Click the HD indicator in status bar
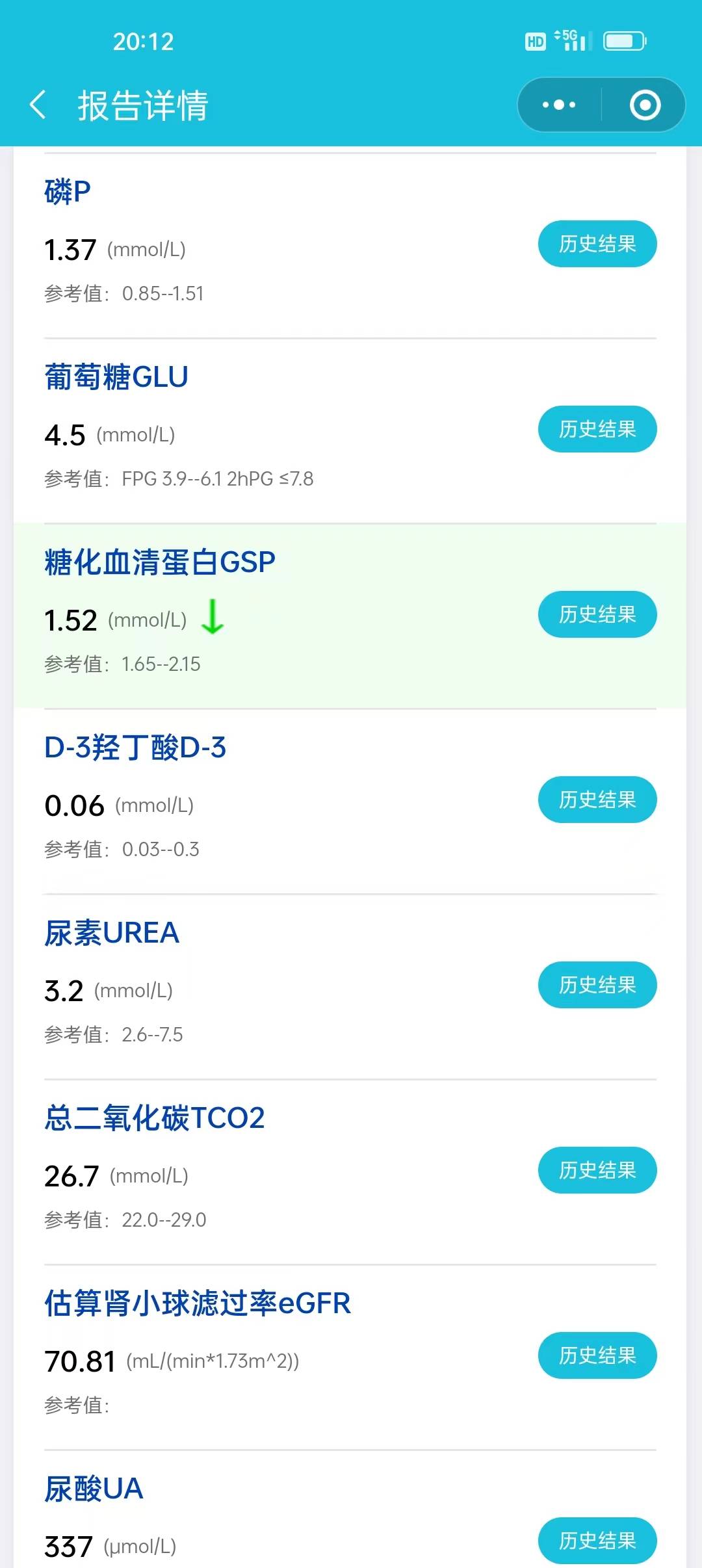Screen dimensions: 702x1568 (534, 42)
